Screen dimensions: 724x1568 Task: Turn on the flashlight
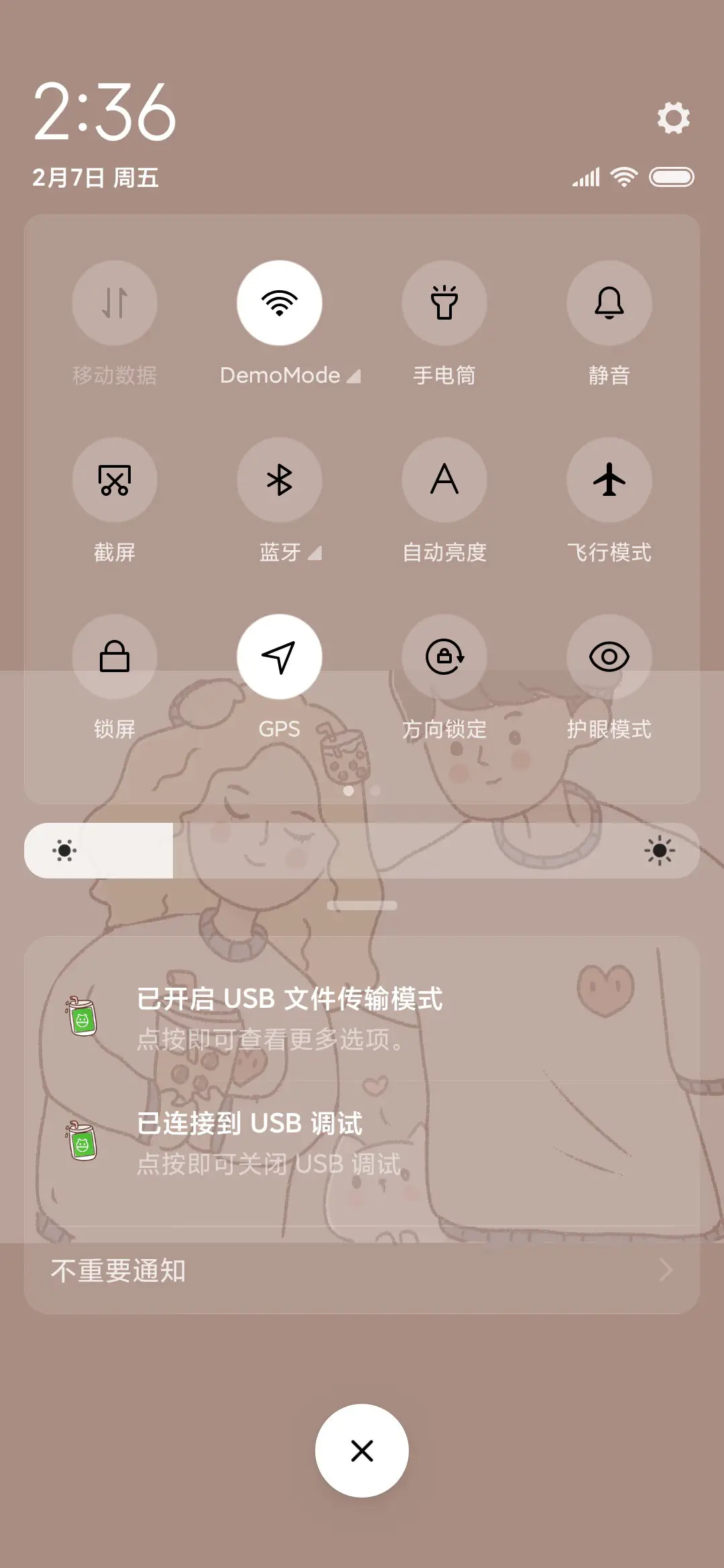click(444, 303)
